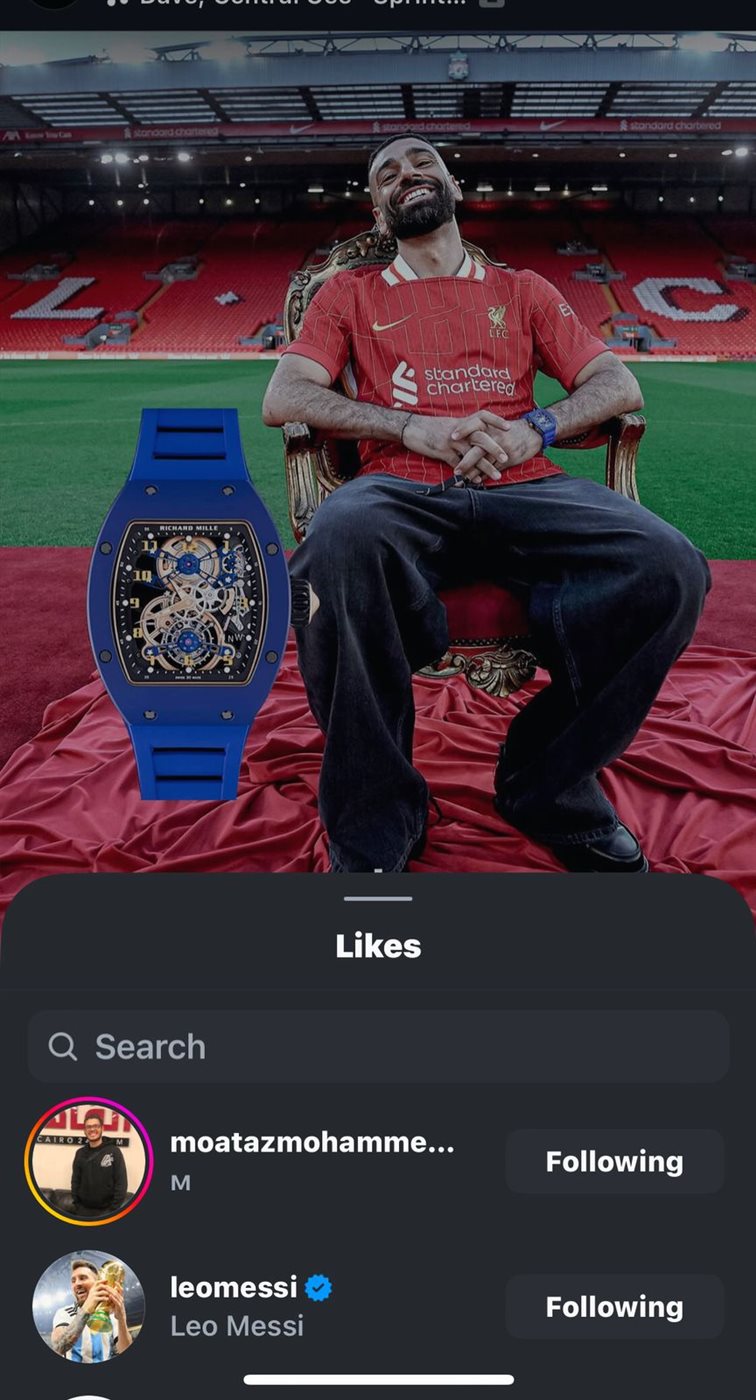The width and height of the screenshot is (756, 1400).
Task: Tap the Search field in Likes
Action: pyautogui.click(x=378, y=1046)
